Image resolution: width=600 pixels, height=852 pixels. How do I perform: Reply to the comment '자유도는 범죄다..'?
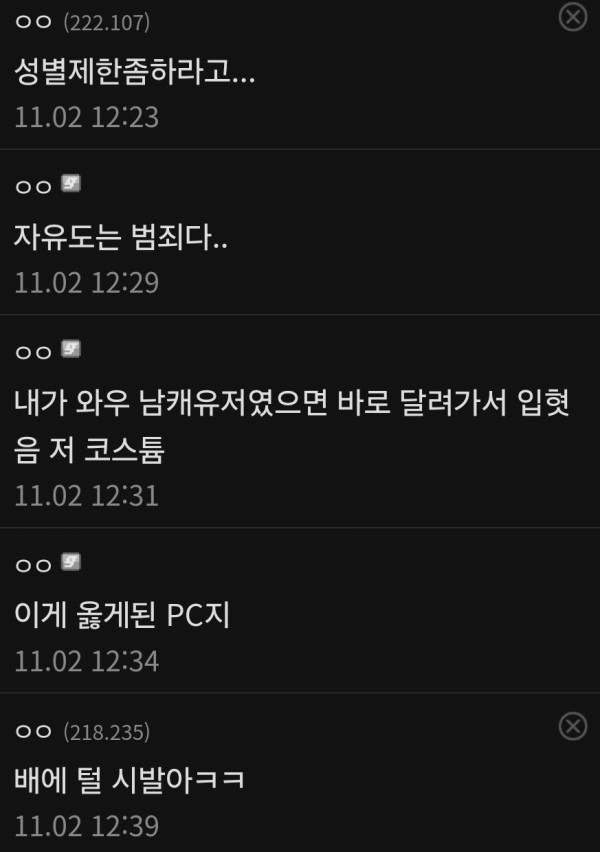[x=122, y=236]
